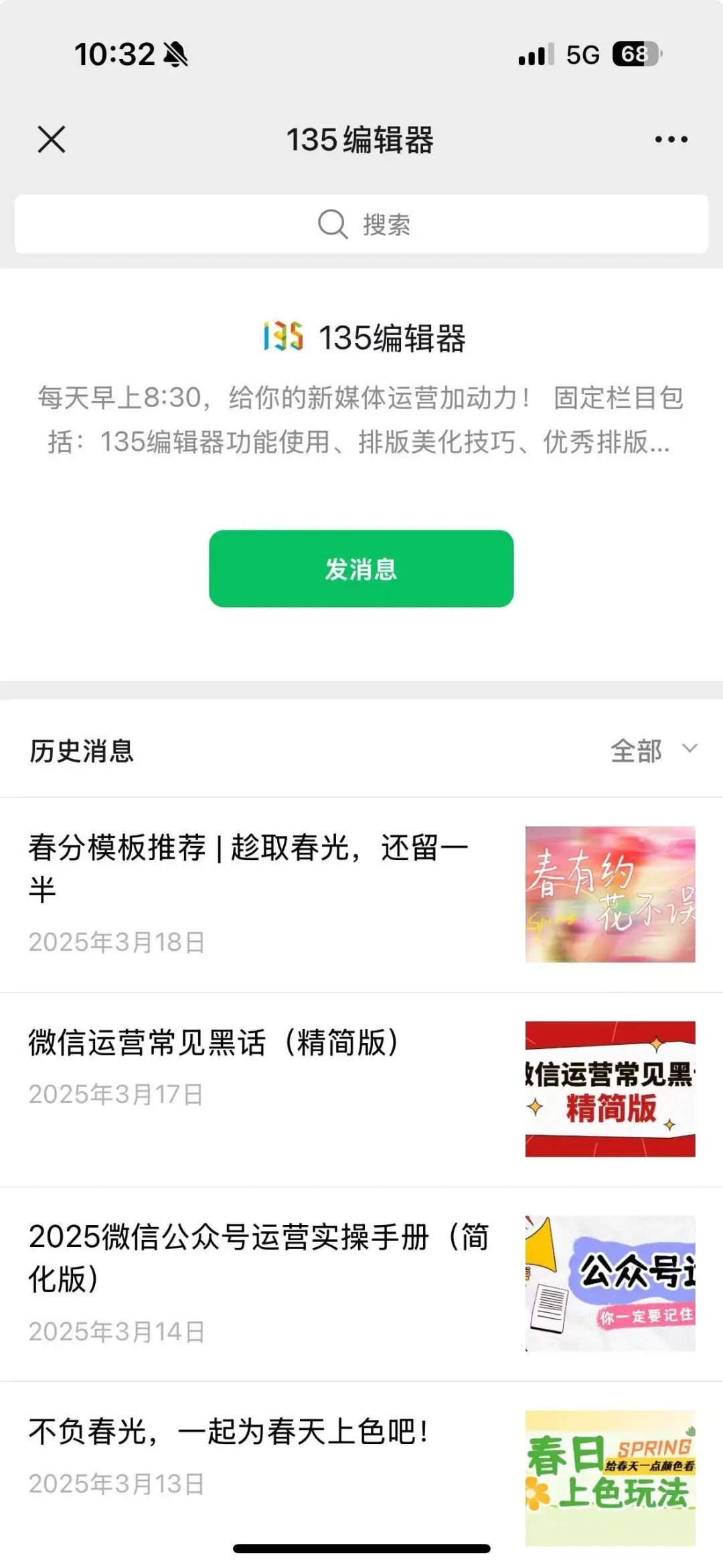Open the 2025微信公众号运营实操手册 article
Viewport: 723px width, 1568px height.
pyautogui.click(x=261, y=1259)
